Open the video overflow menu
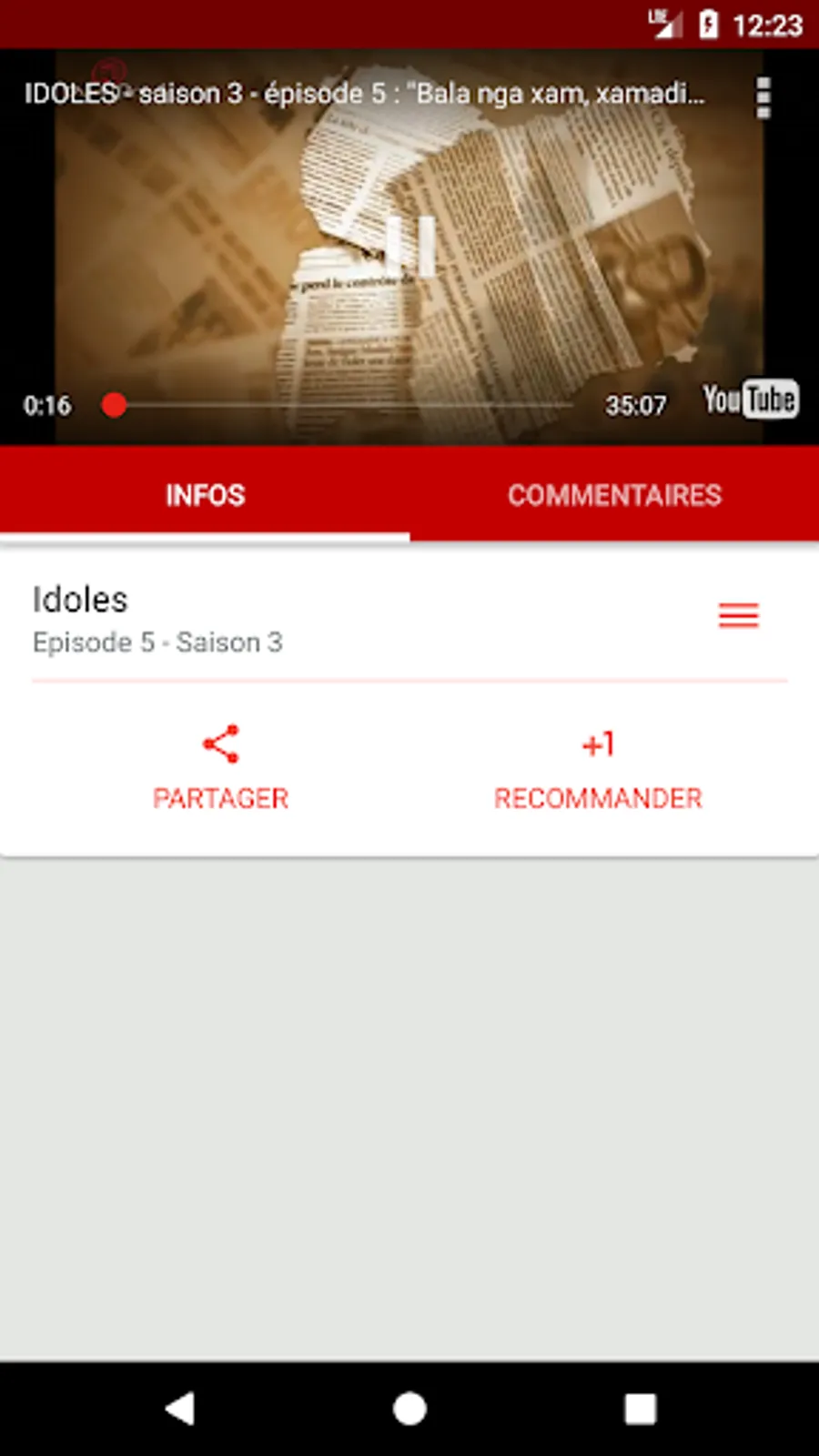This screenshot has height=1456, width=819. click(763, 97)
